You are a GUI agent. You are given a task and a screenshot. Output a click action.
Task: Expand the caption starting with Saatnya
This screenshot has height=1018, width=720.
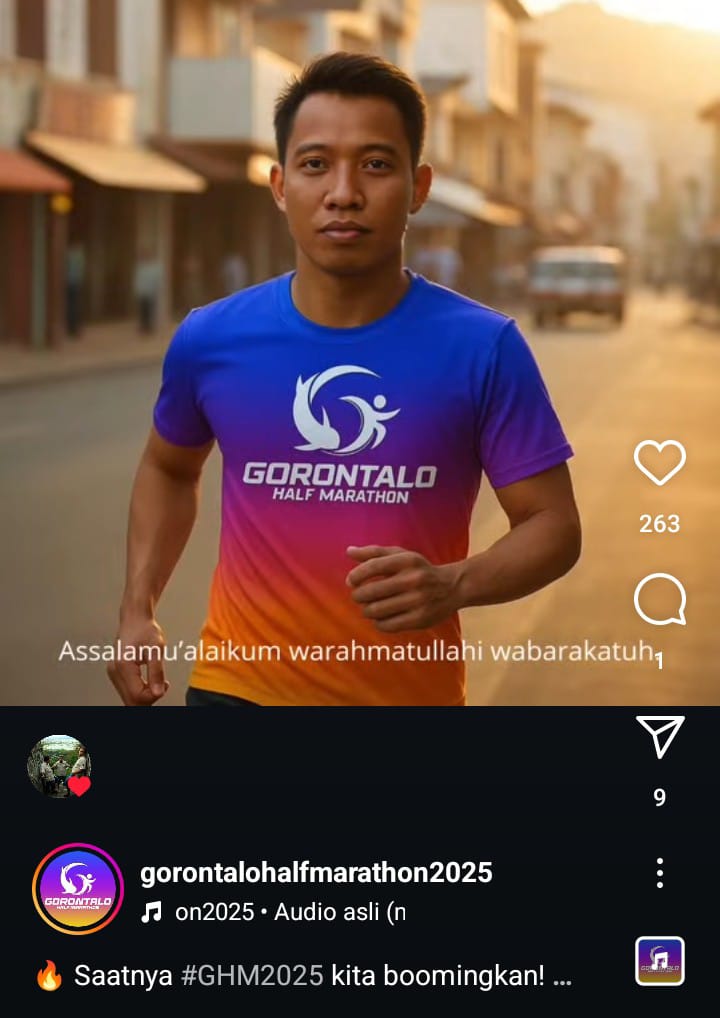tap(561, 976)
